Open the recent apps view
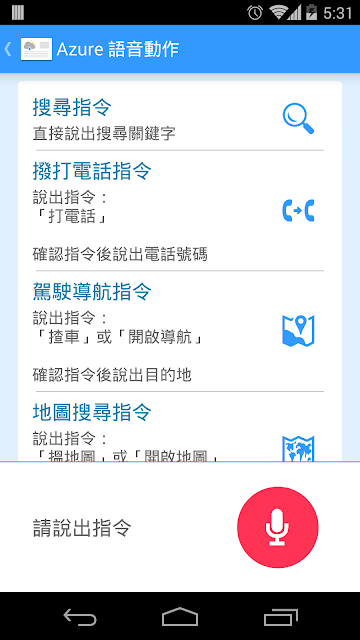The width and height of the screenshot is (360, 640). 280,616
